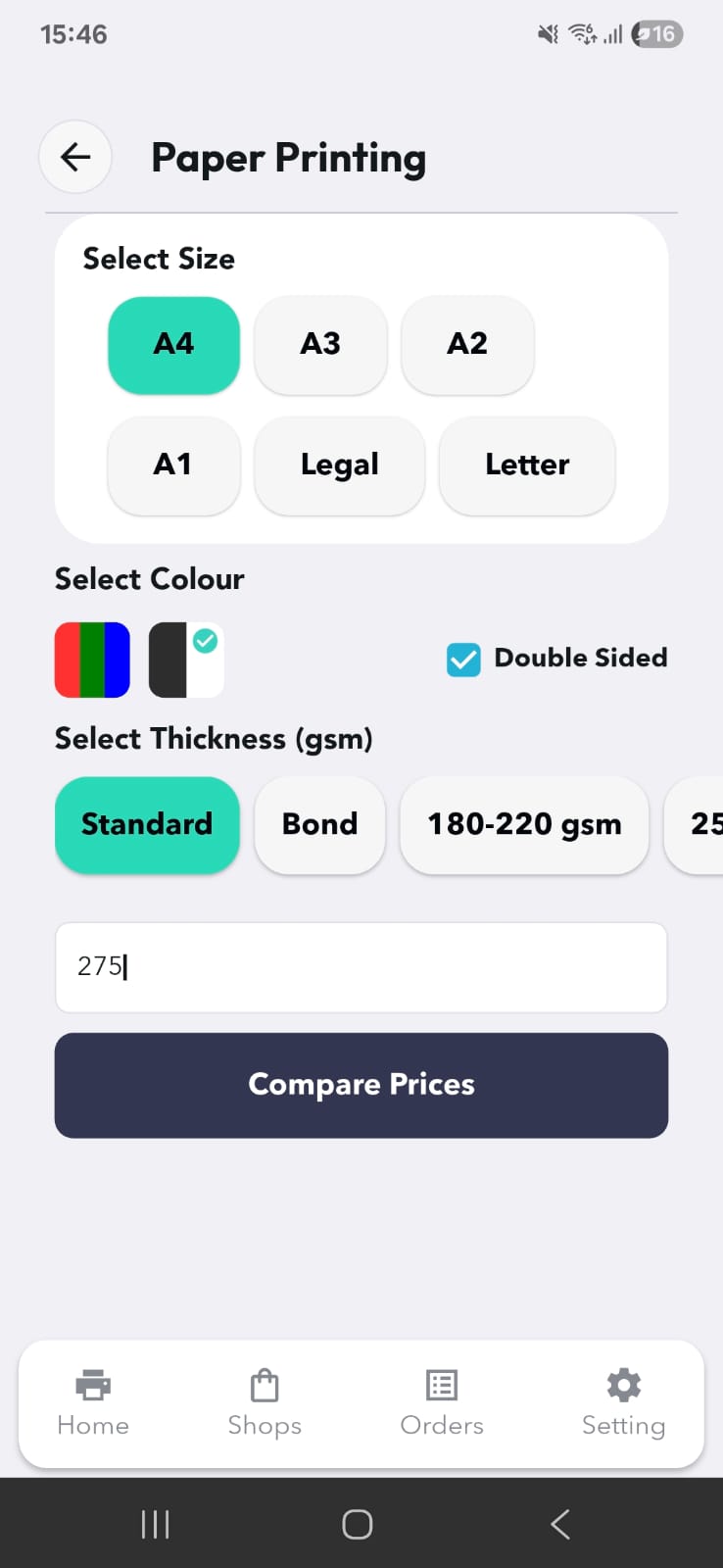The height and width of the screenshot is (1568, 723).
Task: Tap Compare Prices button
Action: 361,1085
